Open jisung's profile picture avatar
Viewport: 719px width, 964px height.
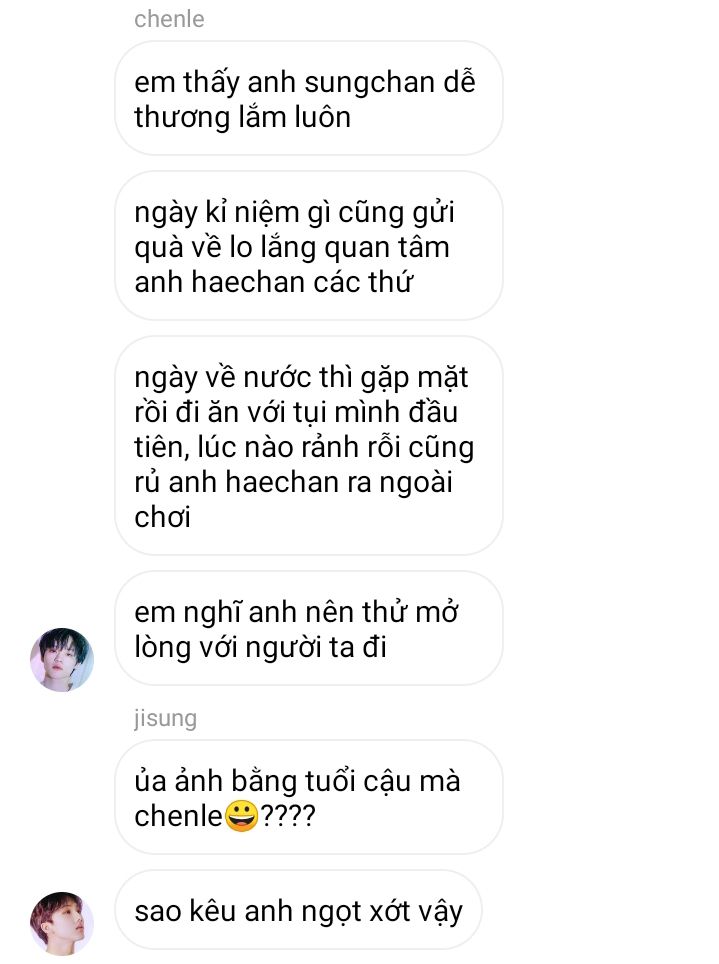point(62,923)
